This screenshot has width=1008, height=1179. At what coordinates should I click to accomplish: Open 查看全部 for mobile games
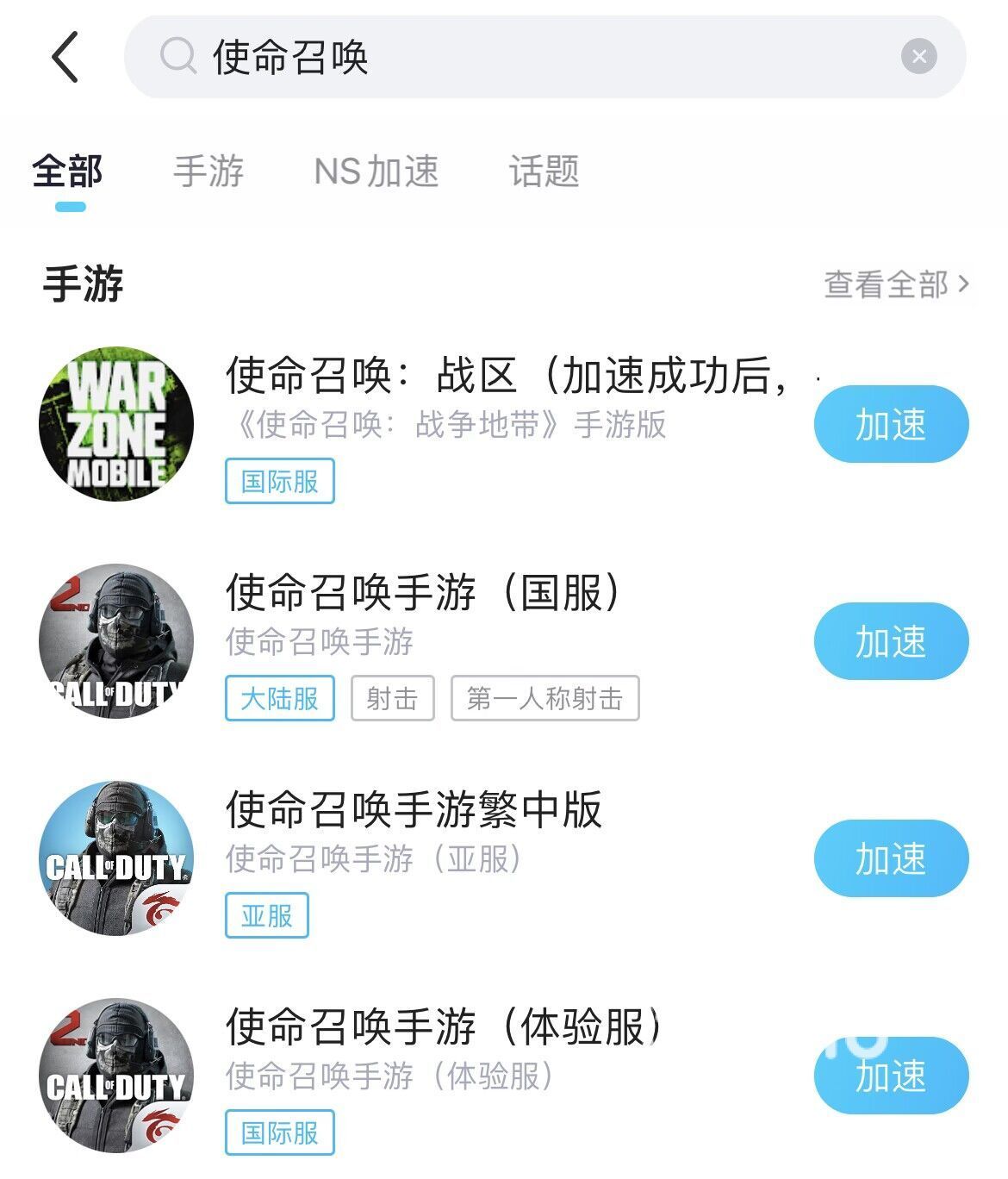pyautogui.click(x=896, y=284)
